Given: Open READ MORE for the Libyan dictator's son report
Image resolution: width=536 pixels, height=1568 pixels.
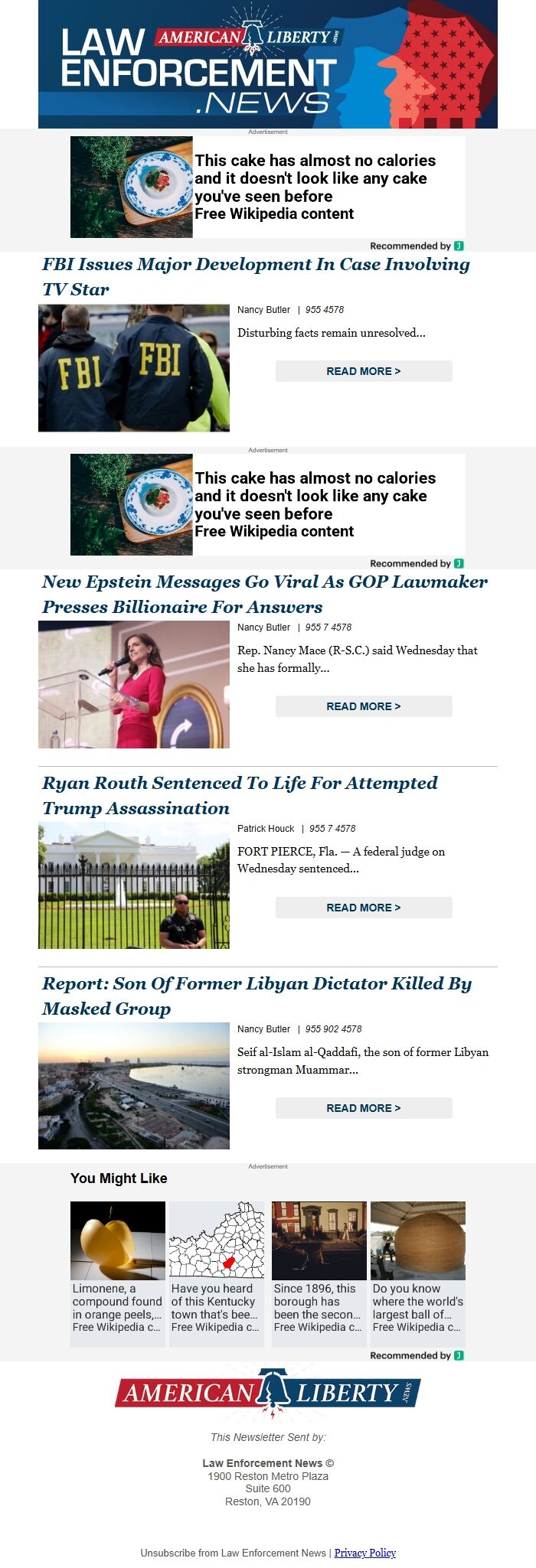Looking at the screenshot, I should coord(364,1108).
